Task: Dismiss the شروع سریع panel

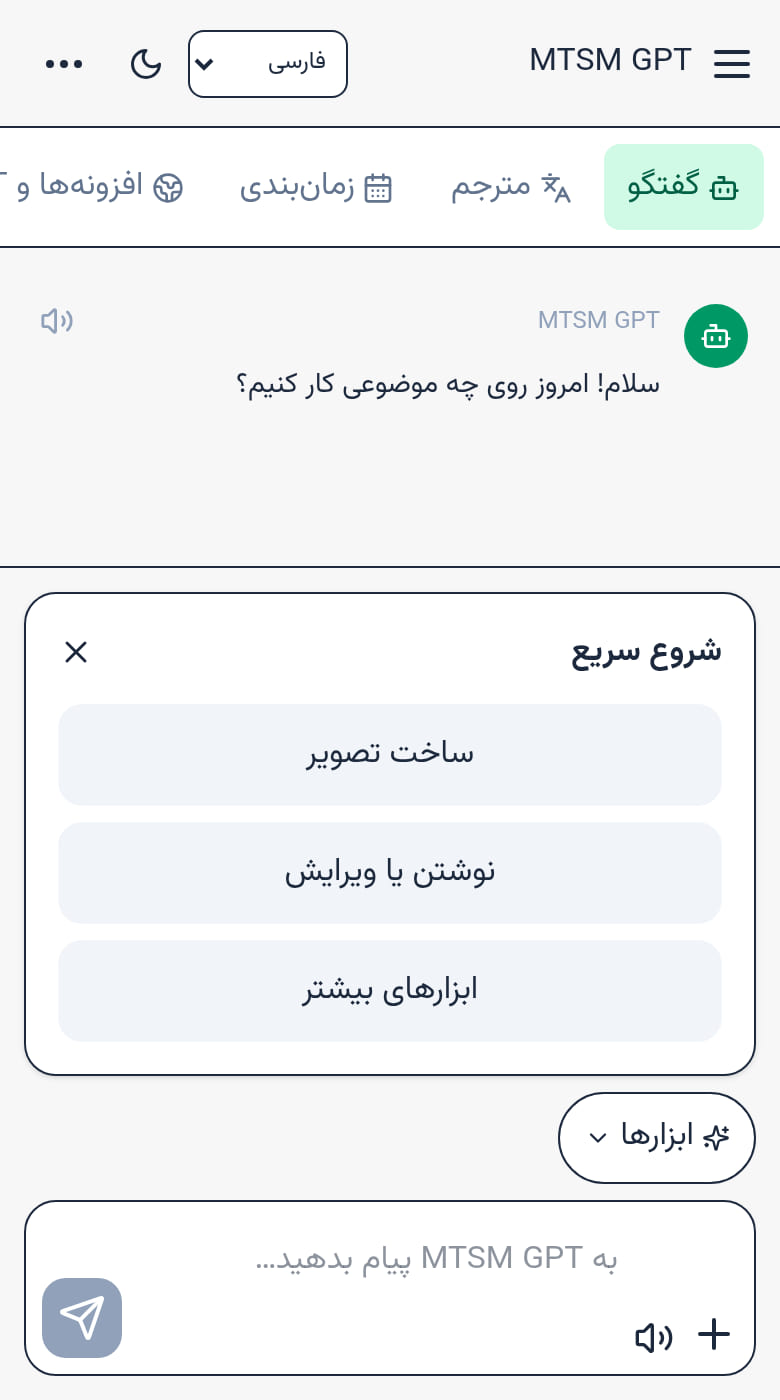Action: (76, 652)
